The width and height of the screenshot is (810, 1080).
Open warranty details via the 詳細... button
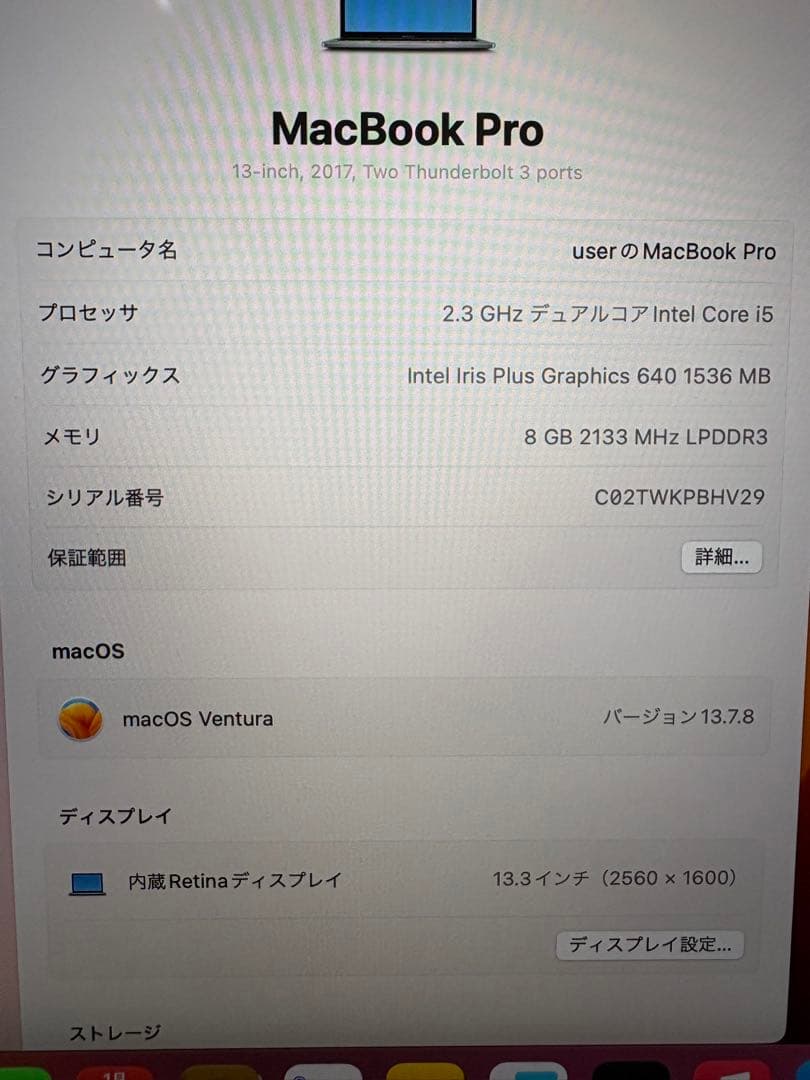click(x=721, y=558)
